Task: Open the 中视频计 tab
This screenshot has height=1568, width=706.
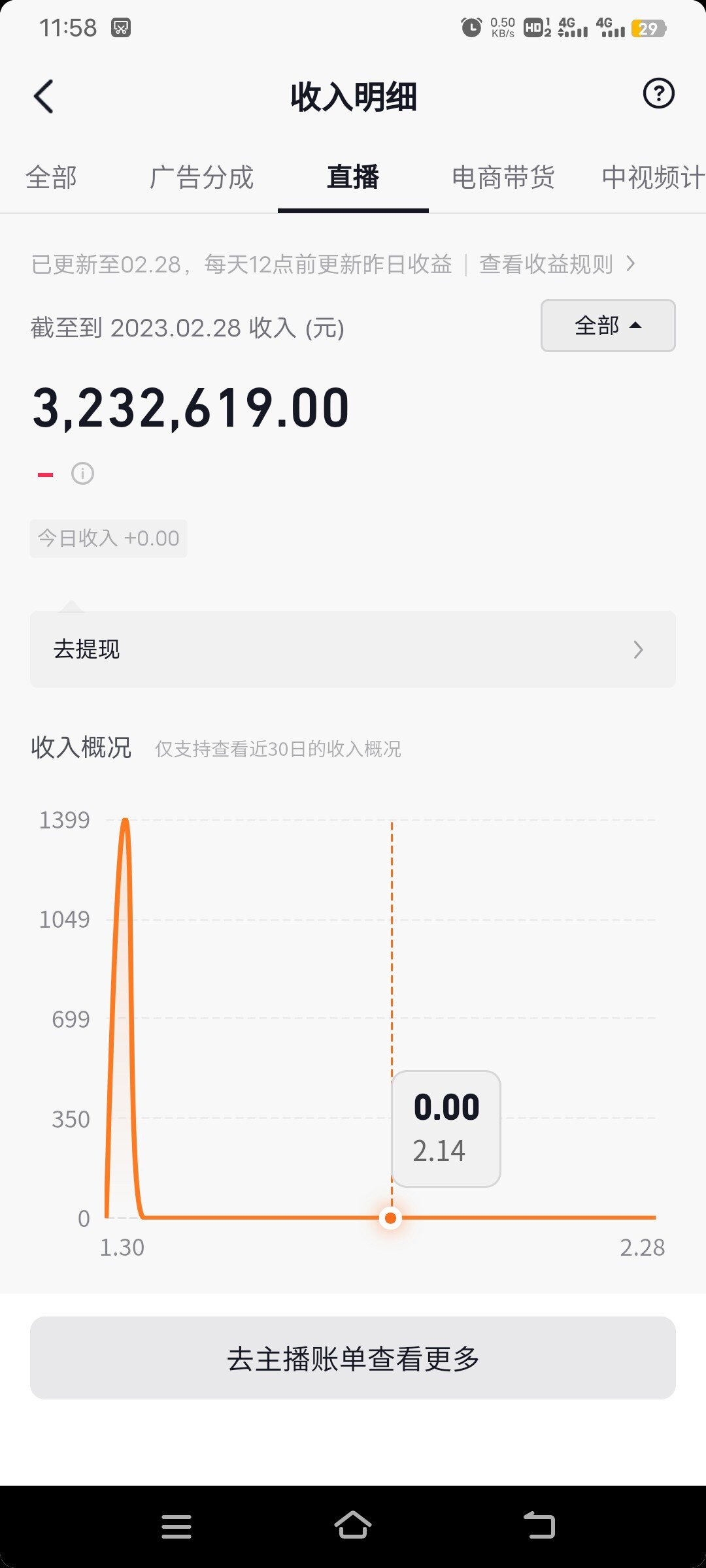Action: coord(653,178)
